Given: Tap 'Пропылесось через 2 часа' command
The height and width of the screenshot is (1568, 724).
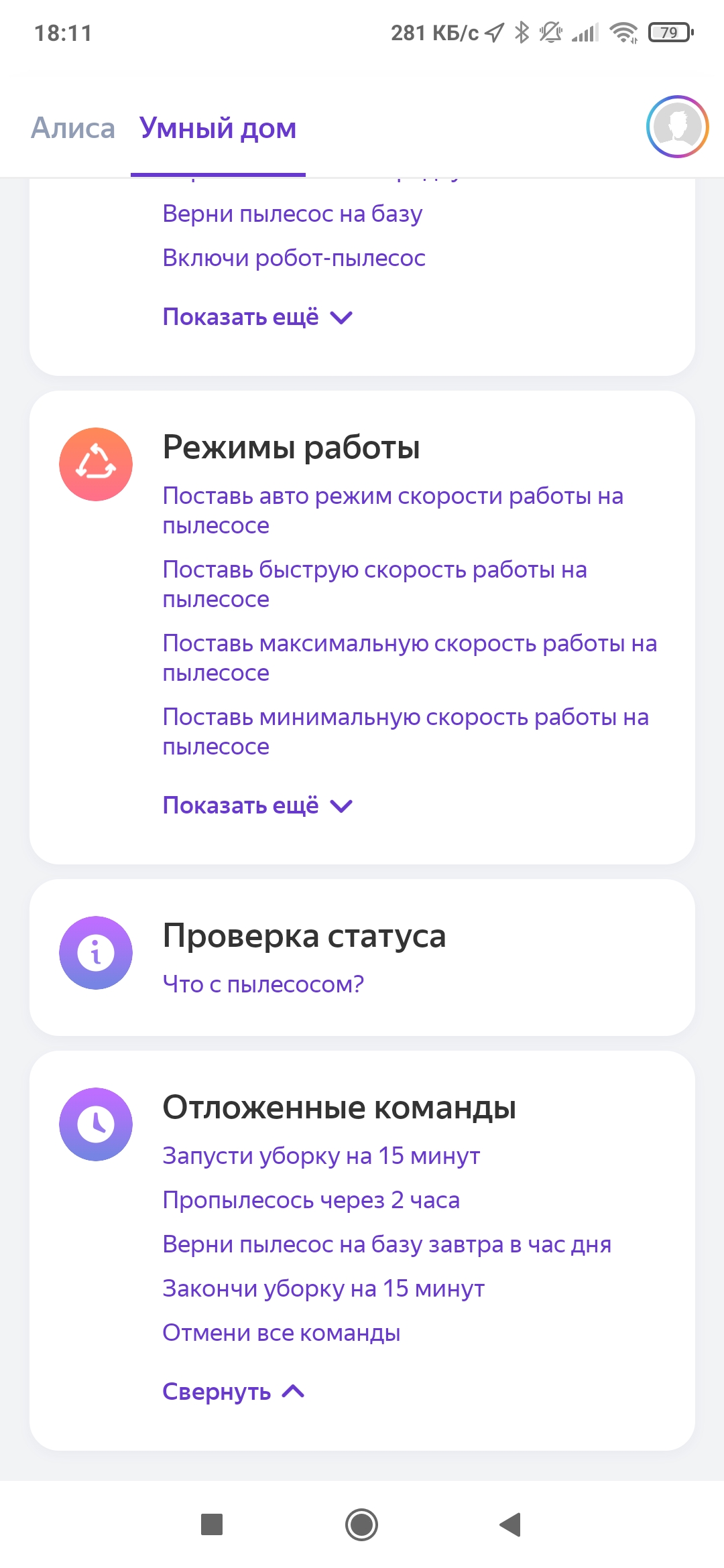Looking at the screenshot, I should pyautogui.click(x=311, y=1200).
